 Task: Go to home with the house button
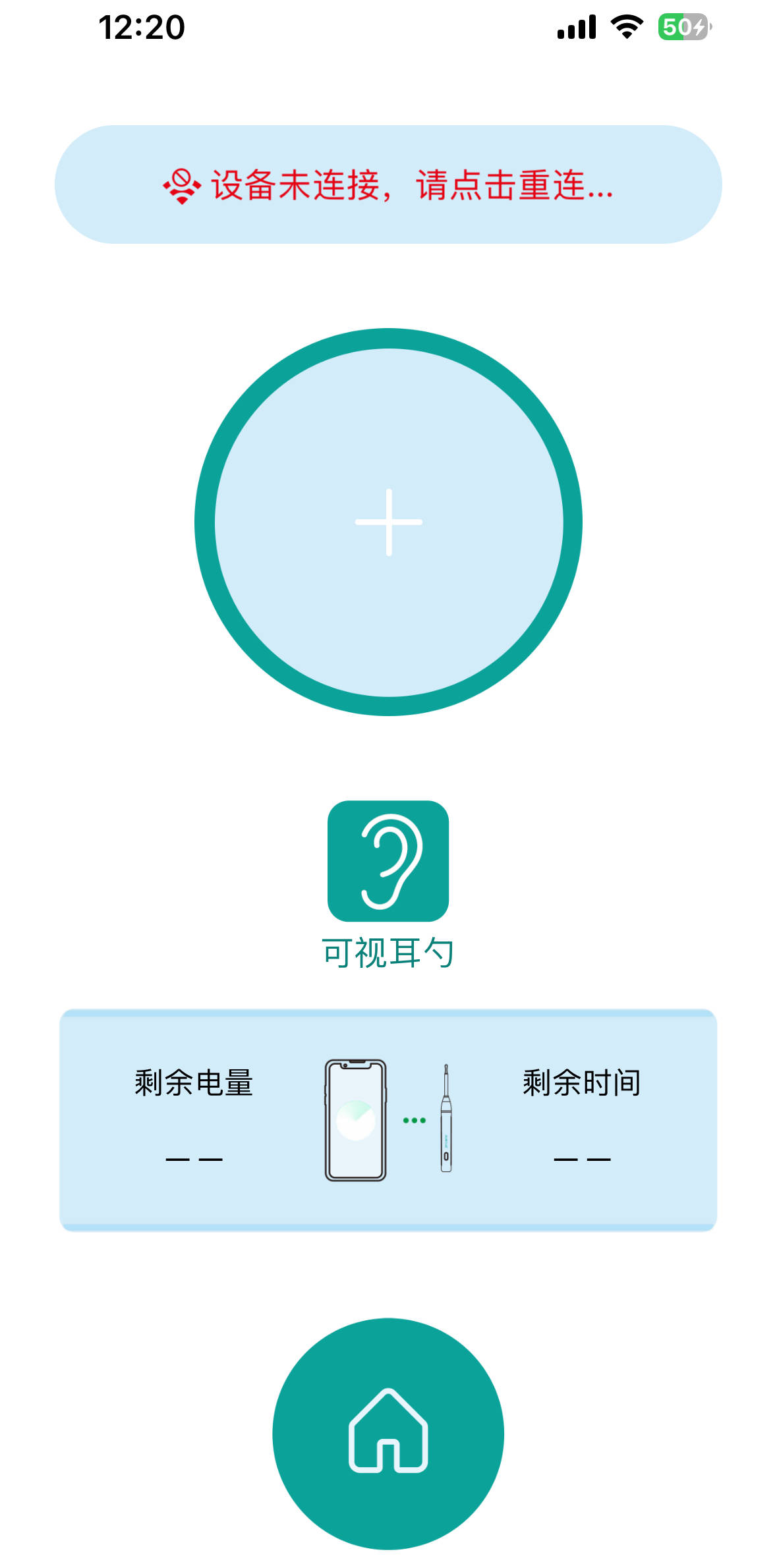pyautogui.click(x=388, y=1433)
